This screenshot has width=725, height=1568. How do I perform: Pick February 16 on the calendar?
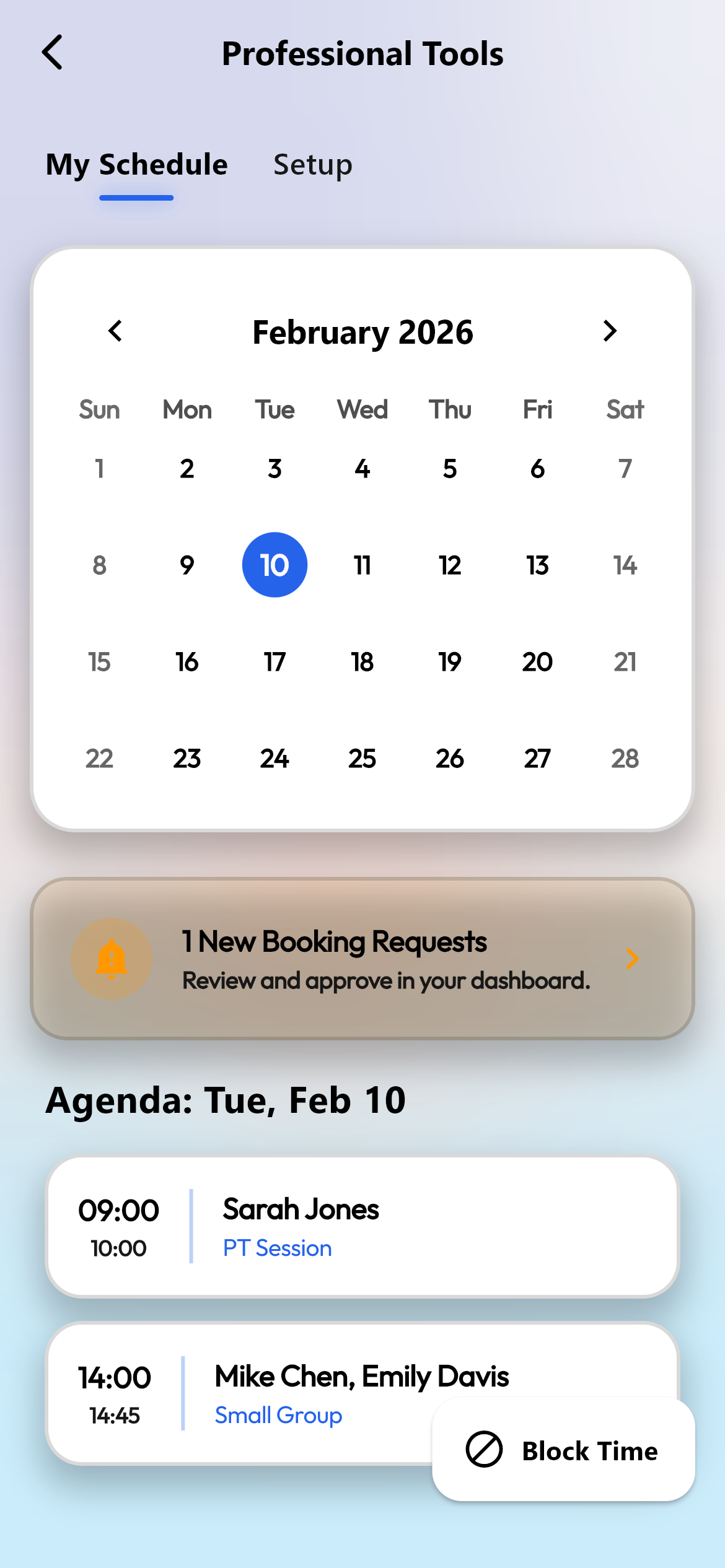pyautogui.click(x=187, y=662)
